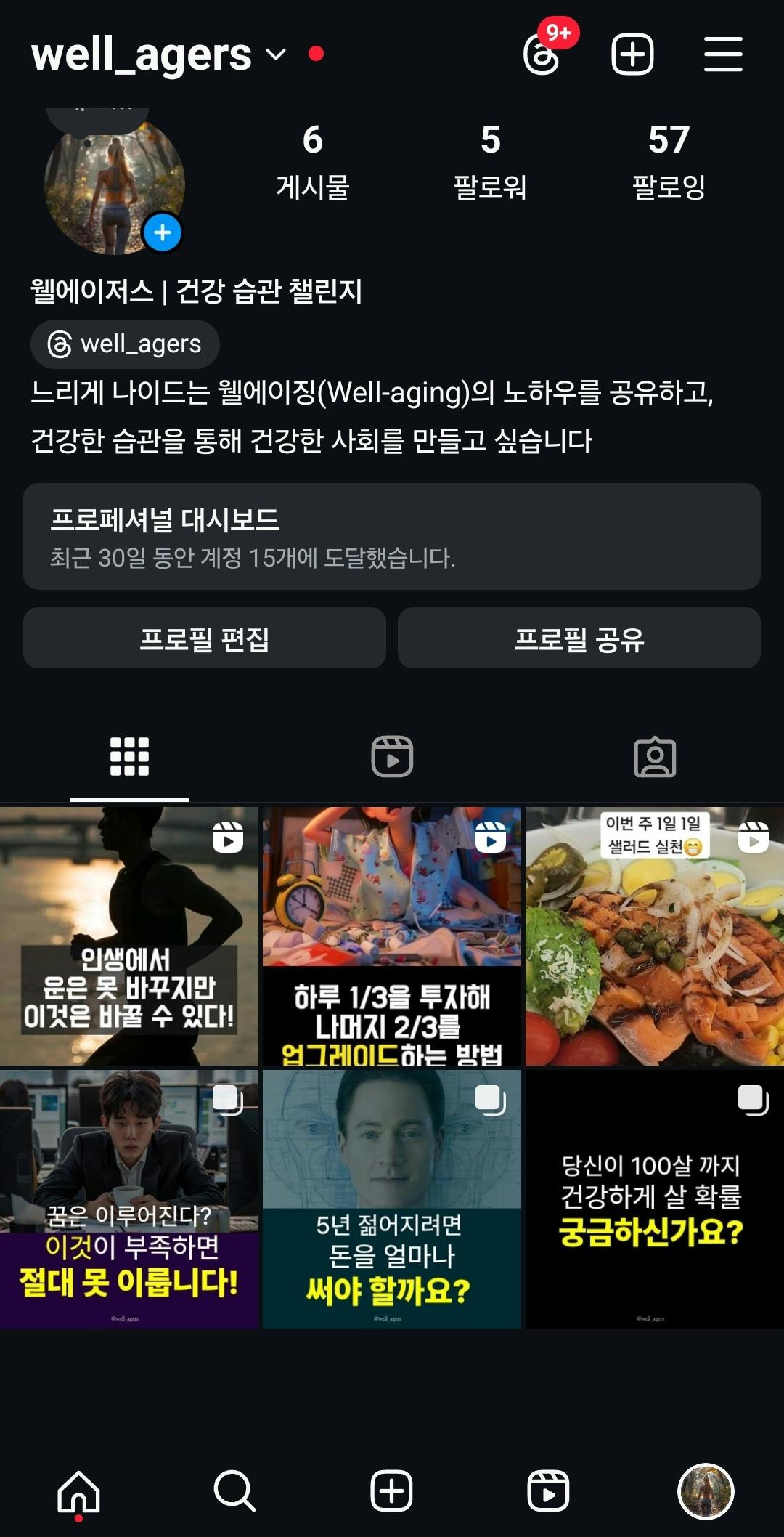Open the post 5년 젊어지려면 돈을 얼마나

coord(392,1199)
